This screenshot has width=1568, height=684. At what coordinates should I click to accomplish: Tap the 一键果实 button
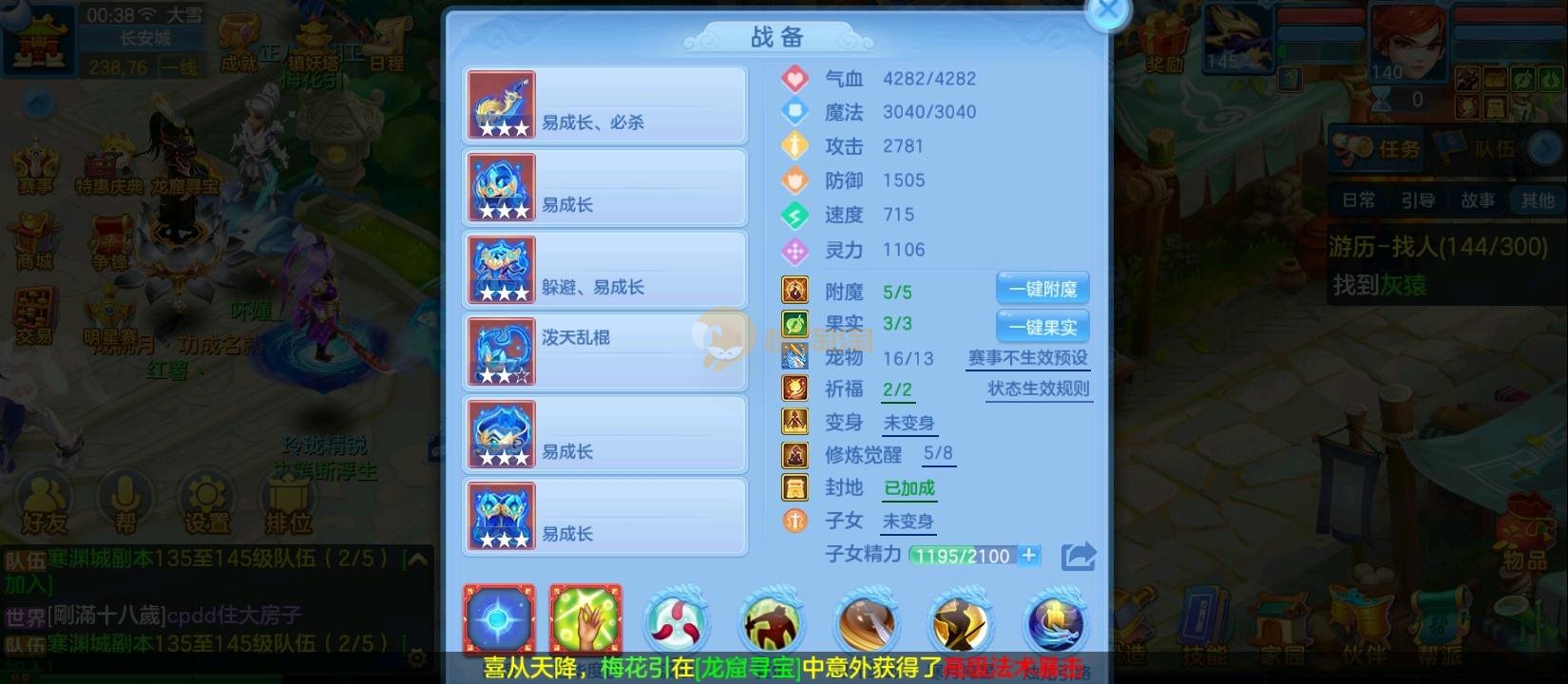(1042, 327)
